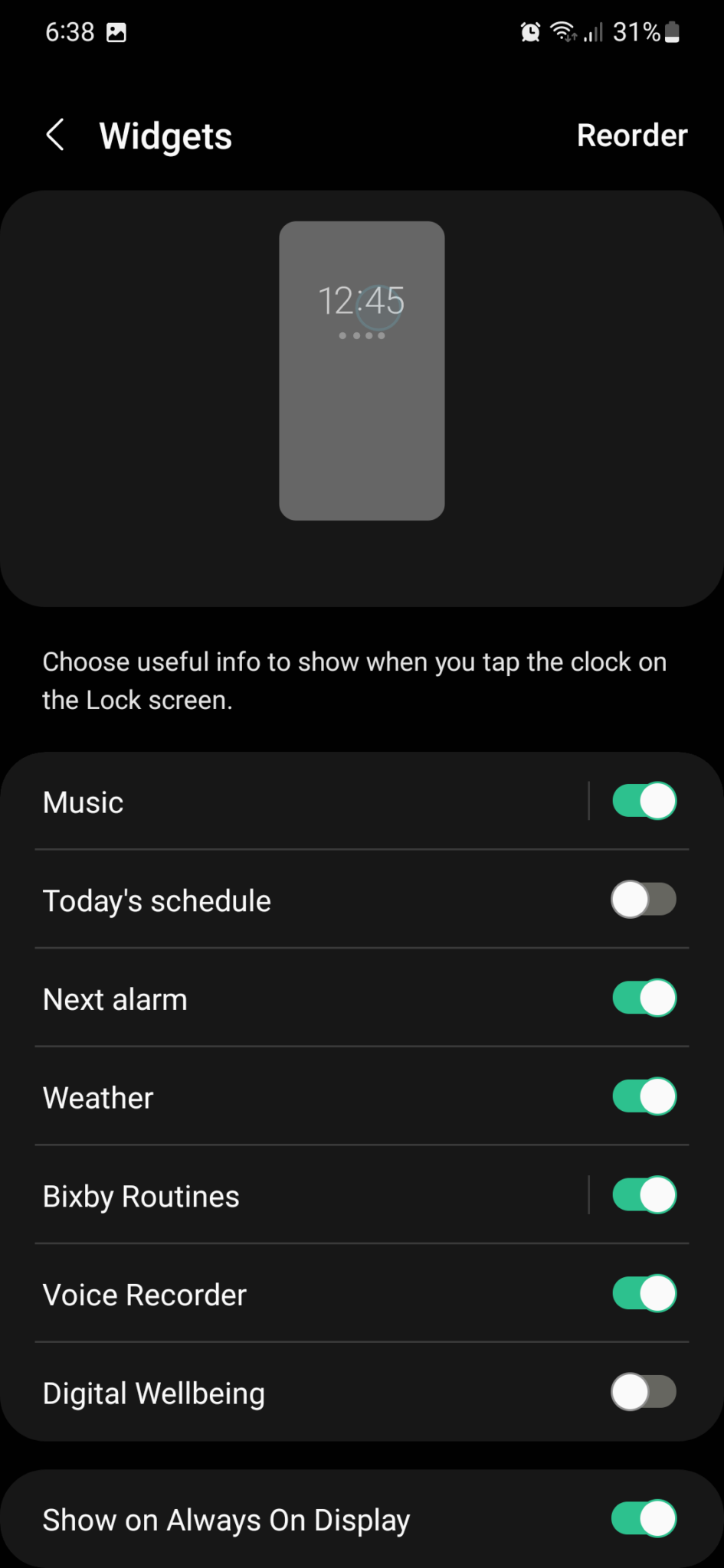
Task: Turn off the Voice Recorder toggle
Action: [x=644, y=1294]
